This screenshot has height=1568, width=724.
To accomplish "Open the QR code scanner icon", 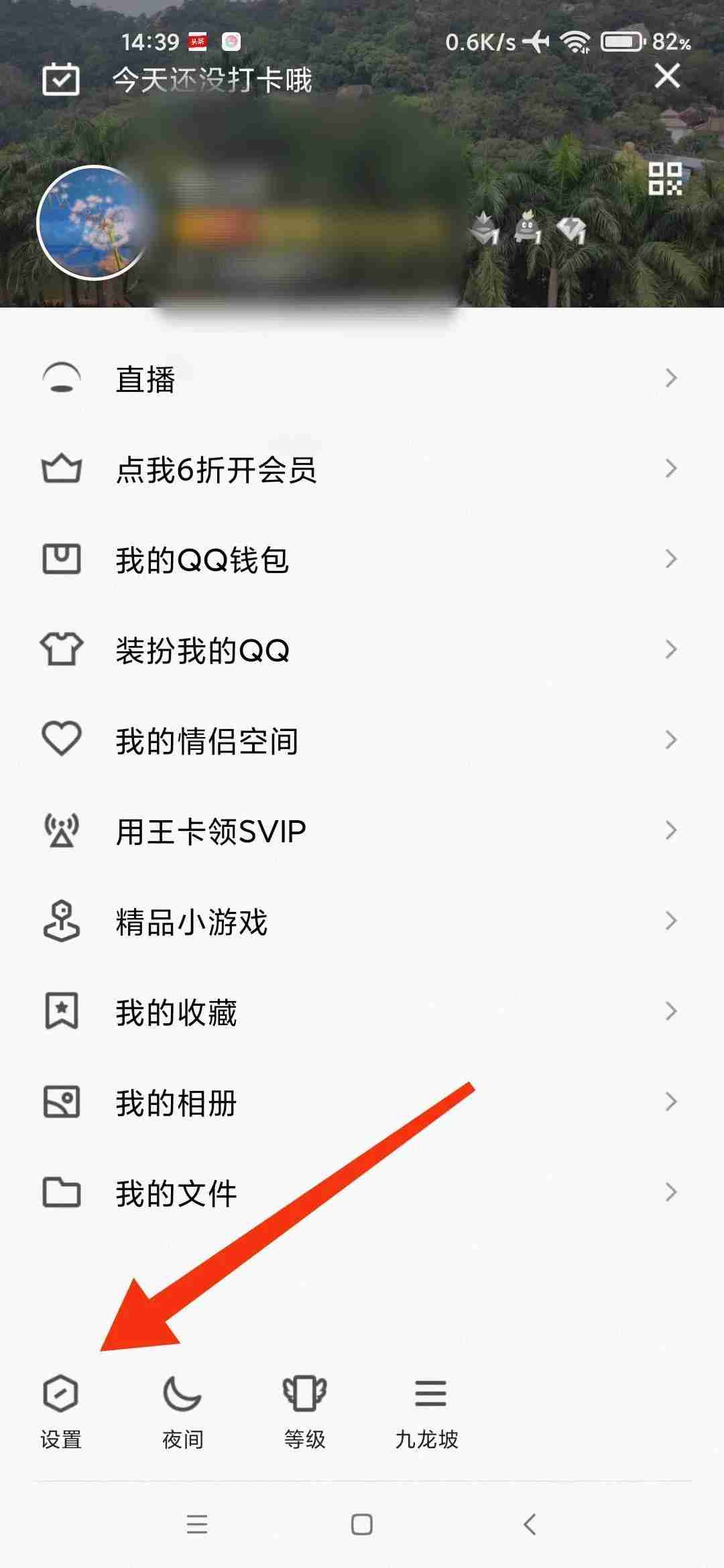I will [x=666, y=180].
